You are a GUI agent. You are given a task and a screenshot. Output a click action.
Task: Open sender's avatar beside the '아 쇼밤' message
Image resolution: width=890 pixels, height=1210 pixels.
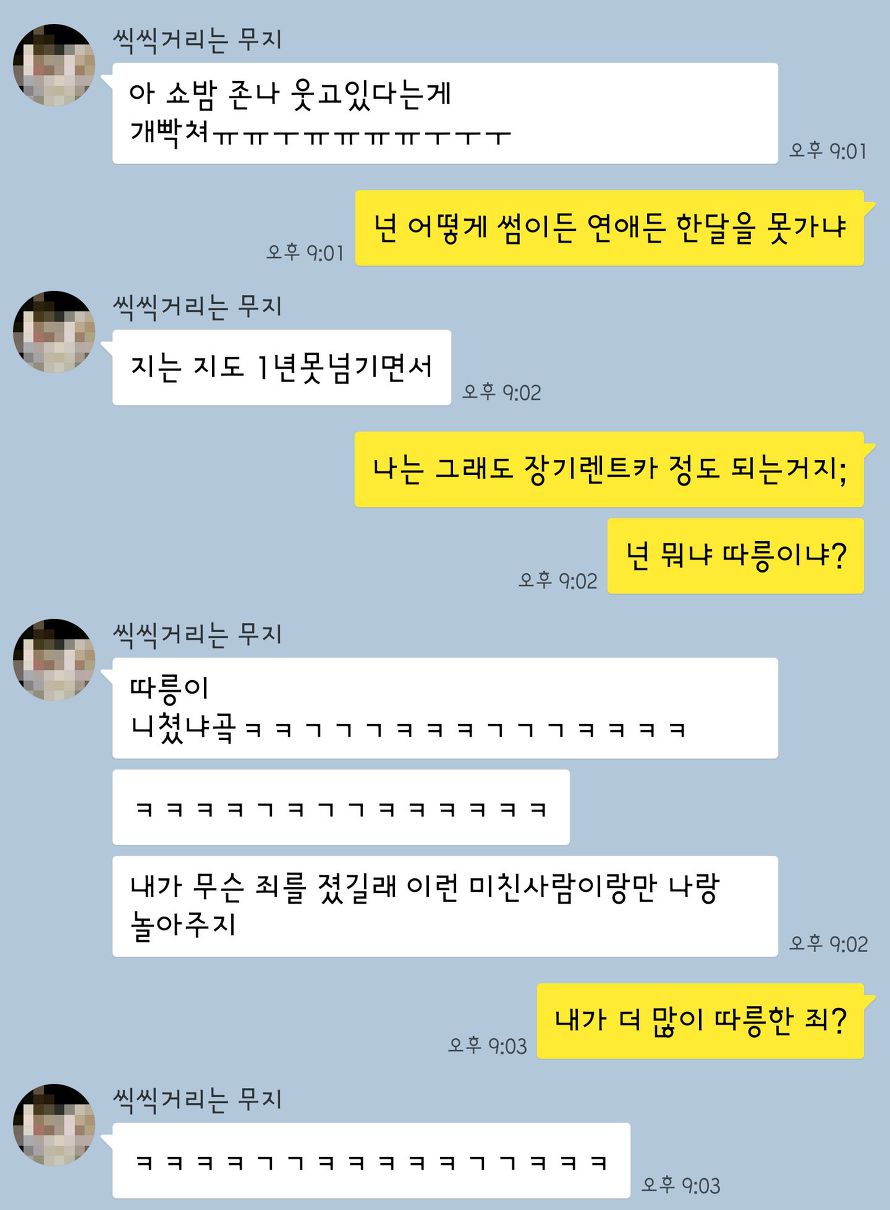click(x=54, y=66)
